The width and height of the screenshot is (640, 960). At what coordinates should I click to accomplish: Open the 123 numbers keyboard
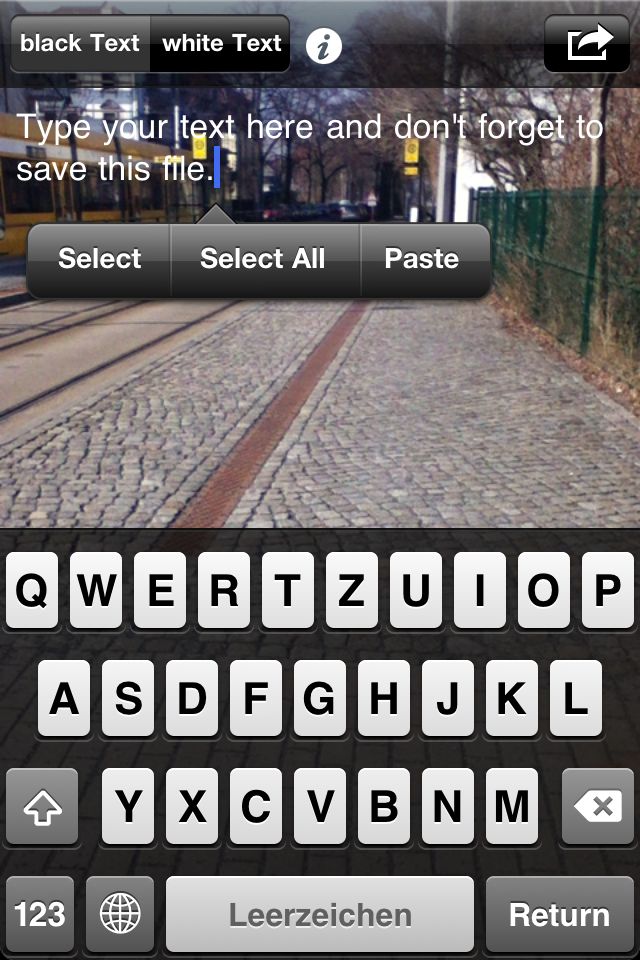pos(40,914)
